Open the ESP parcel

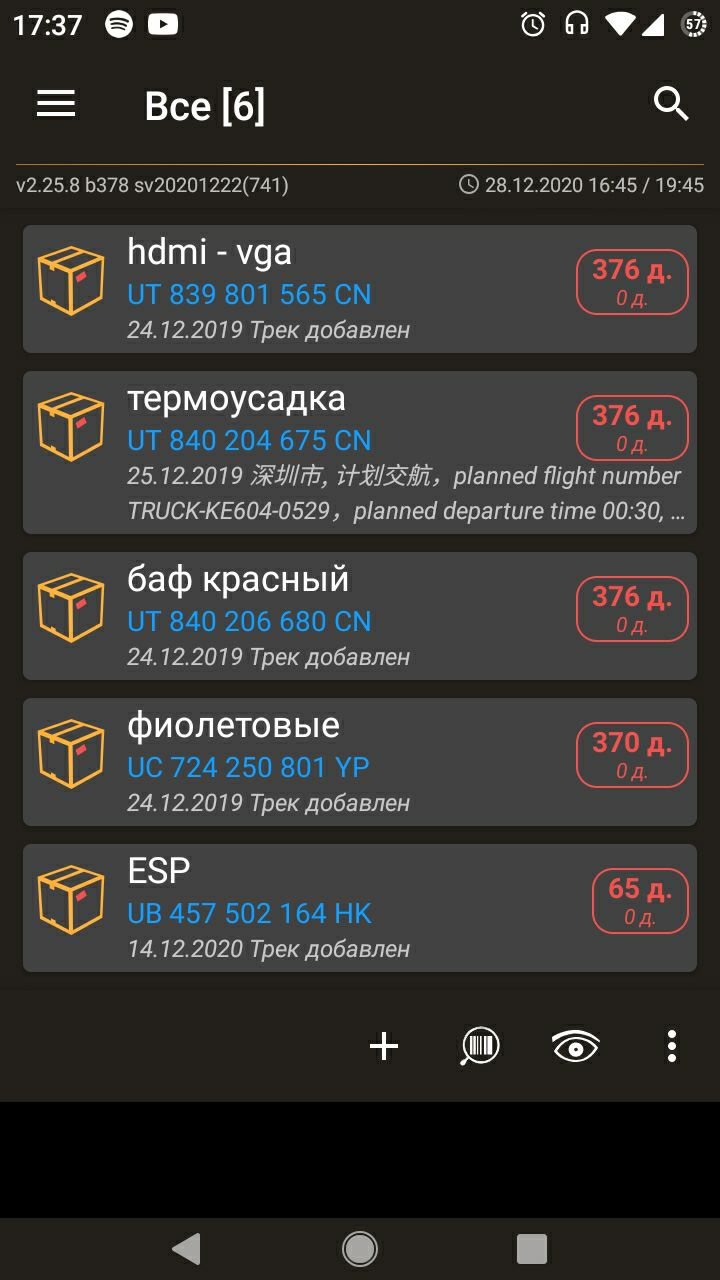tap(360, 908)
